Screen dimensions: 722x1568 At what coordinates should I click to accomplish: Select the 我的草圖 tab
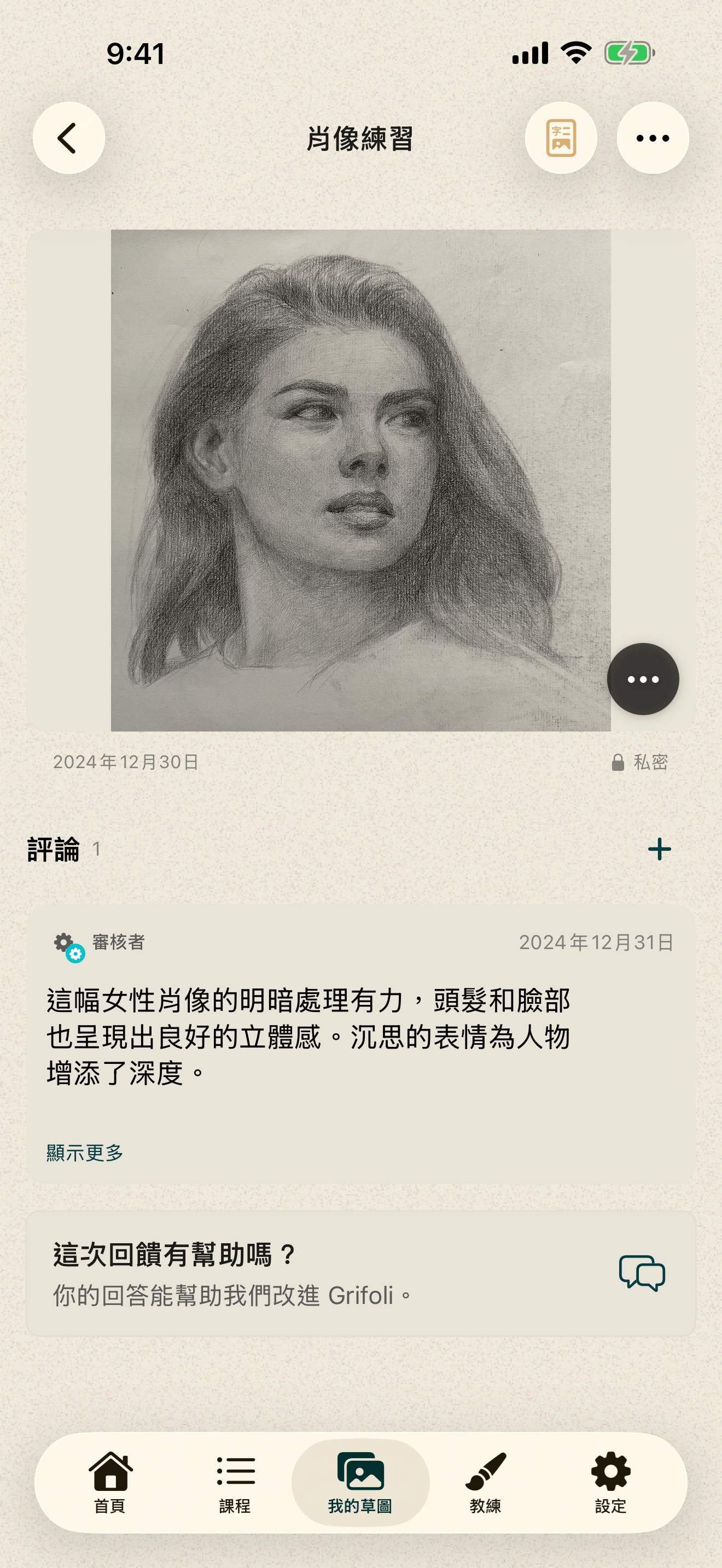pyautogui.click(x=360, y=1483)
